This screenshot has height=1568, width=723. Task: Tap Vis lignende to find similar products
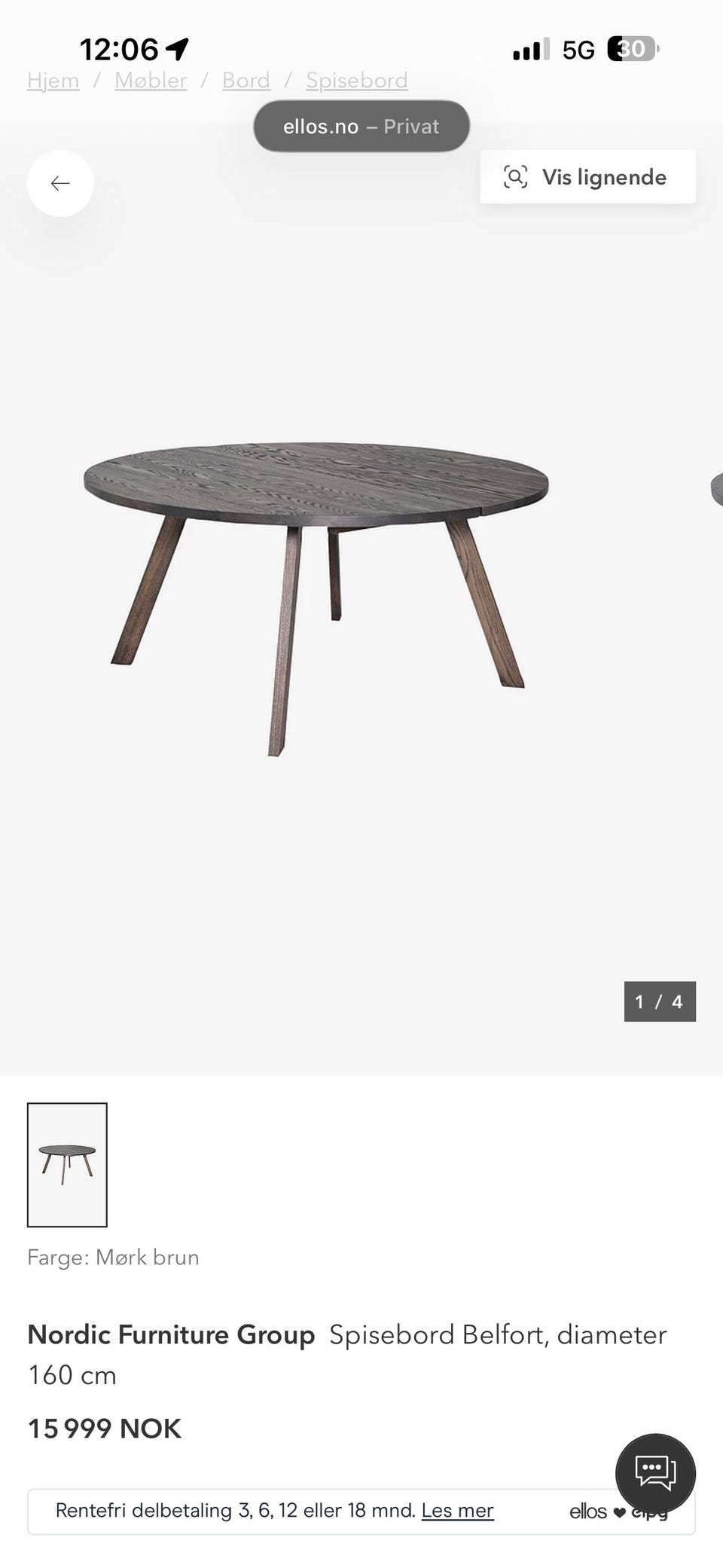click(587, 177)
